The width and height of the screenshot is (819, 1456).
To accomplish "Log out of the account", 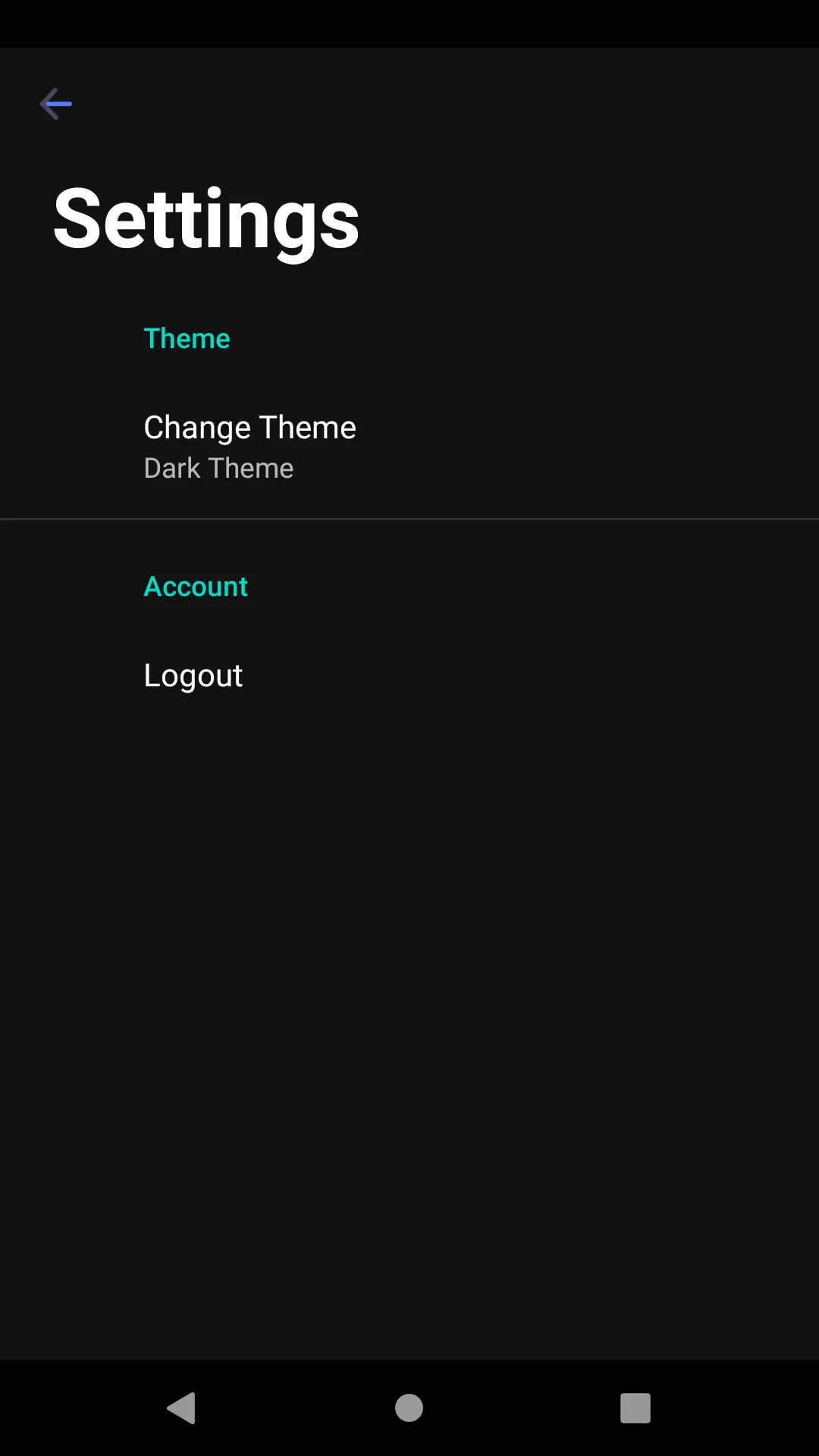I will (193, 675).
